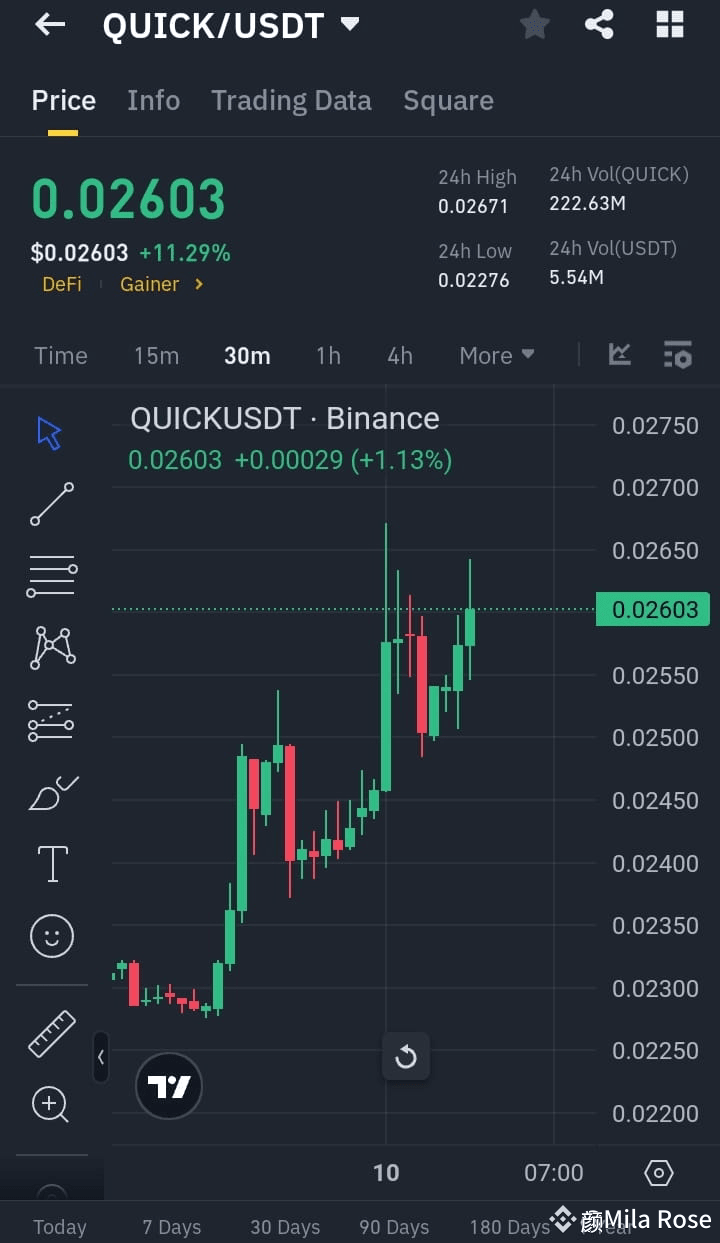Open the QUICK/USDT pair selector dropdown

pos(349,25)
